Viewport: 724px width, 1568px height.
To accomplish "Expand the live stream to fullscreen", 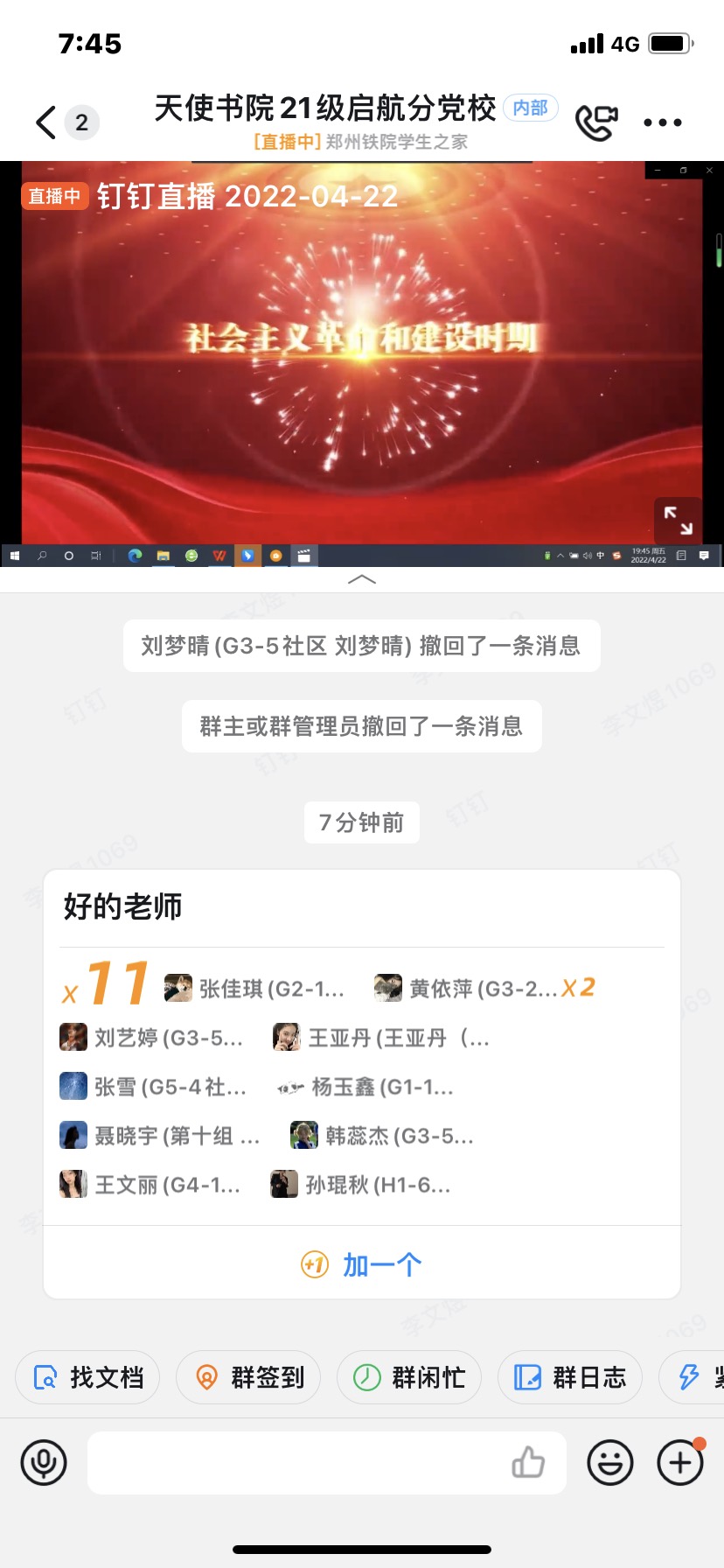I will click(678, 521).
